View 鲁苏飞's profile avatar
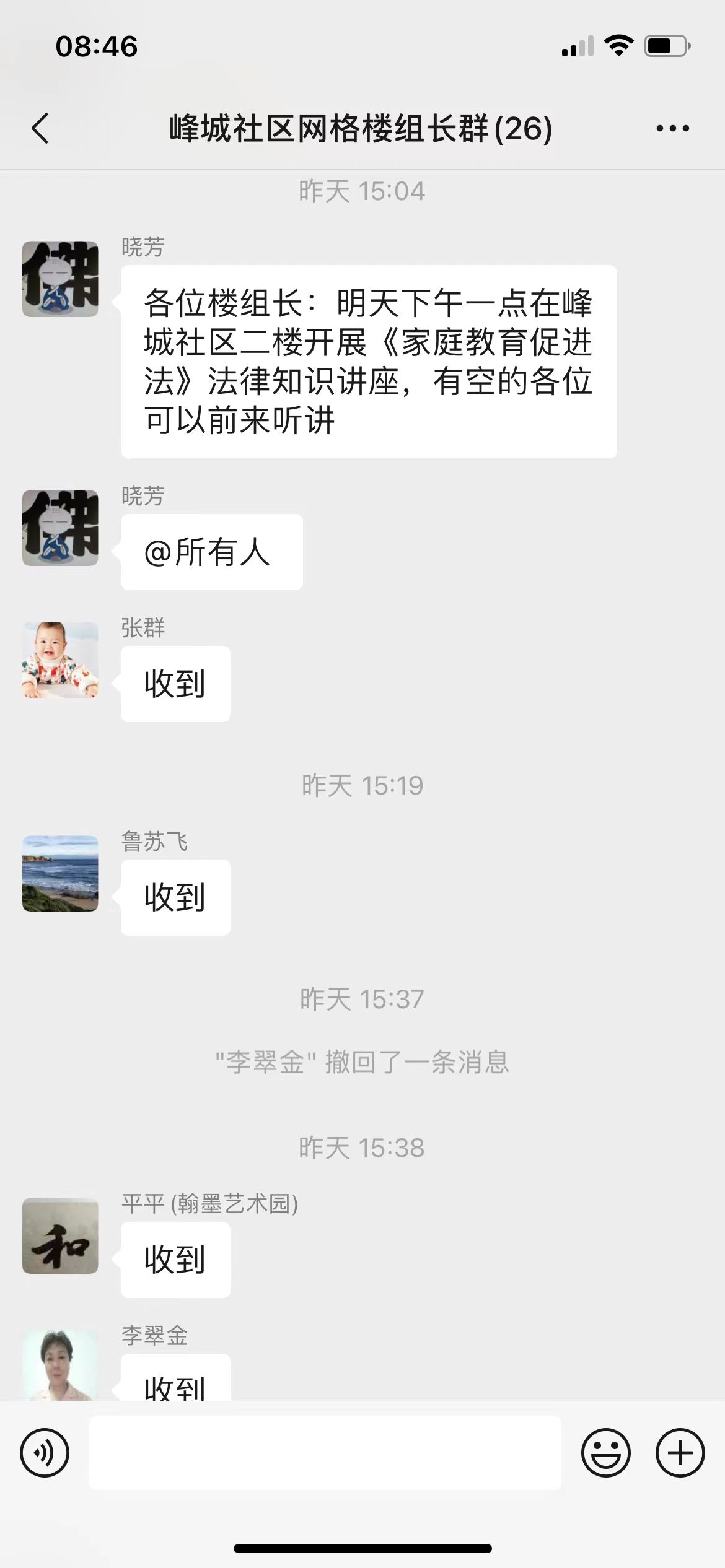This screenshot has height=1568, width=725. [x=60, y=873]
